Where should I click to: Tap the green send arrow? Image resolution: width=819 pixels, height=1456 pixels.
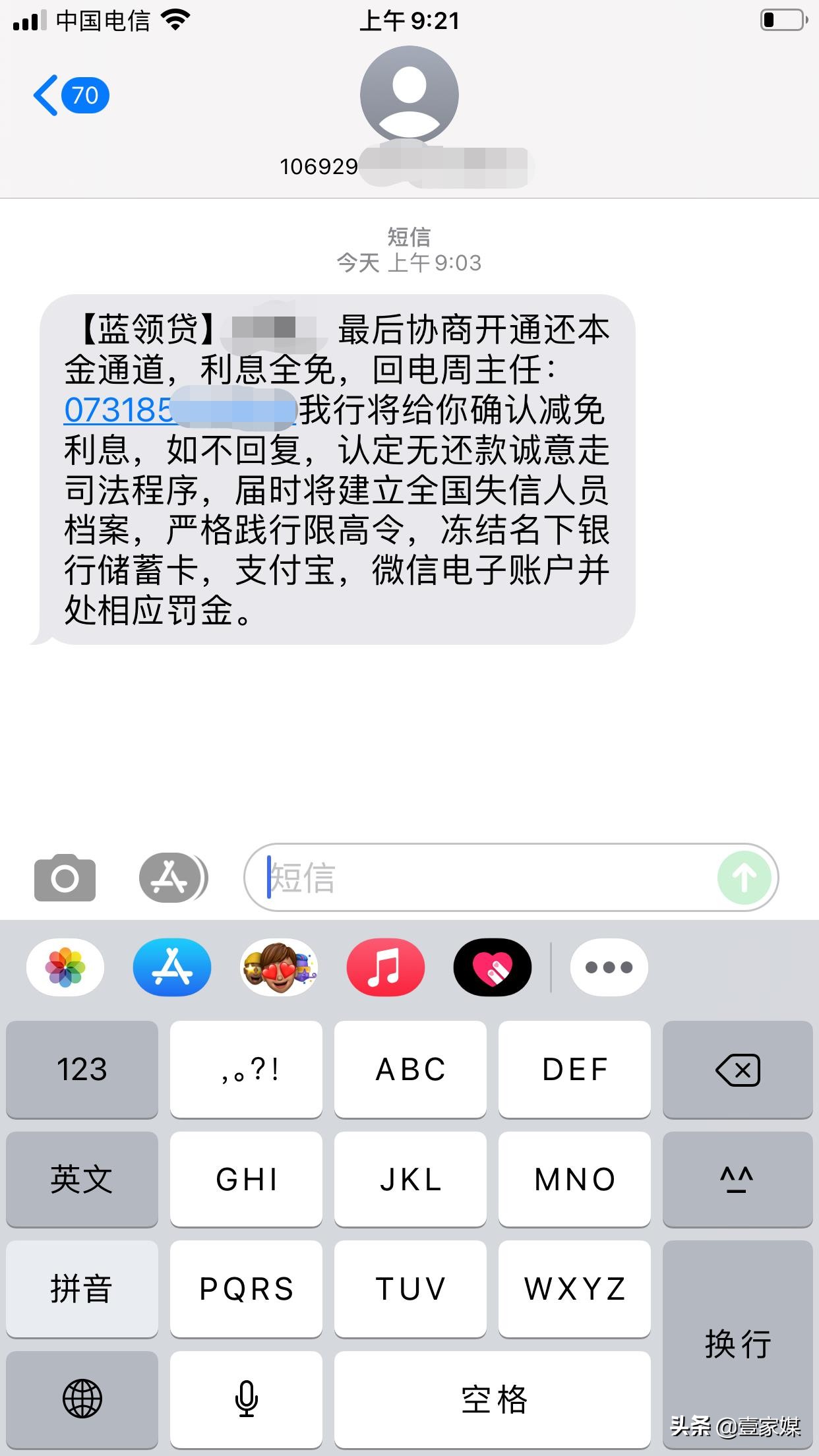click(x=744, y=877)
